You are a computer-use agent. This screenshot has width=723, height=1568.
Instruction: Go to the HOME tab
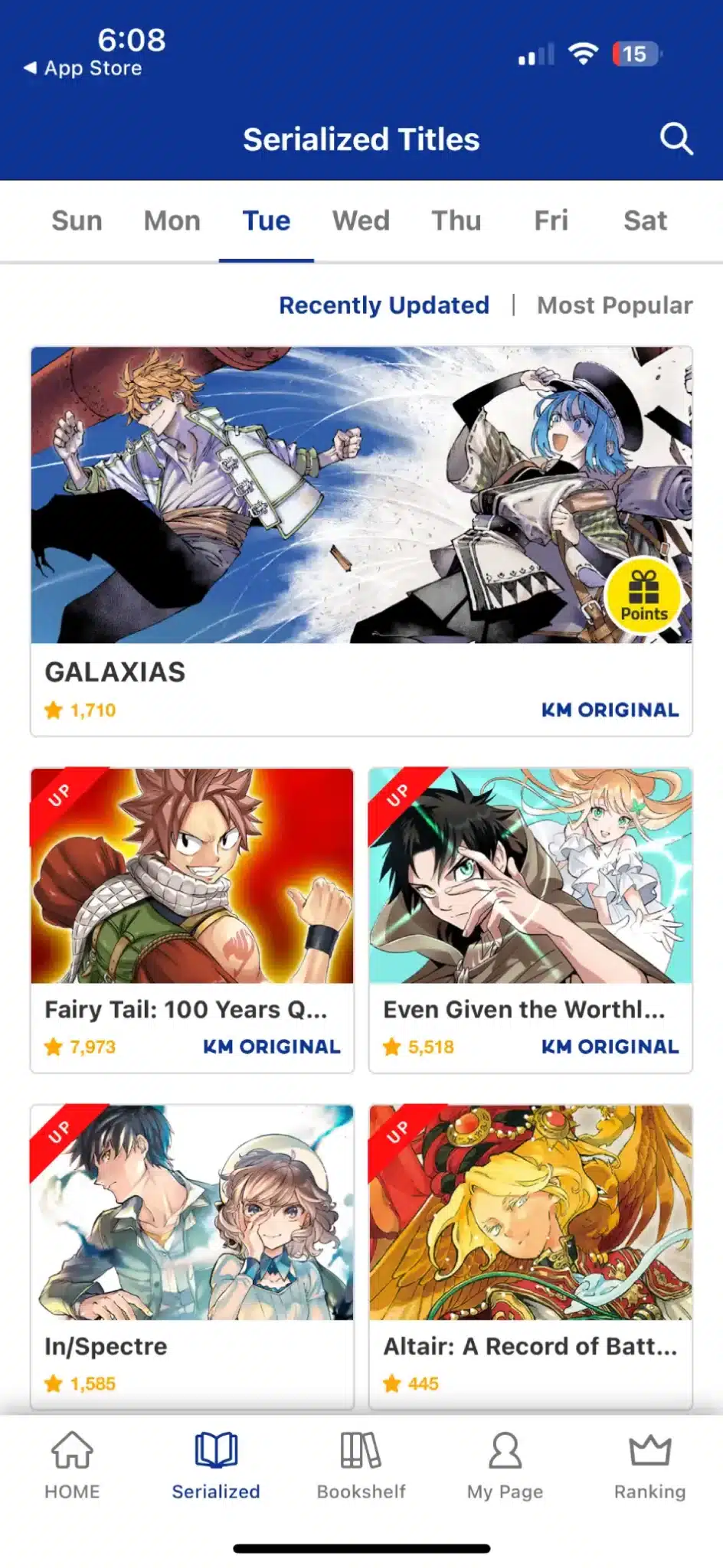tap(72, 1465)
